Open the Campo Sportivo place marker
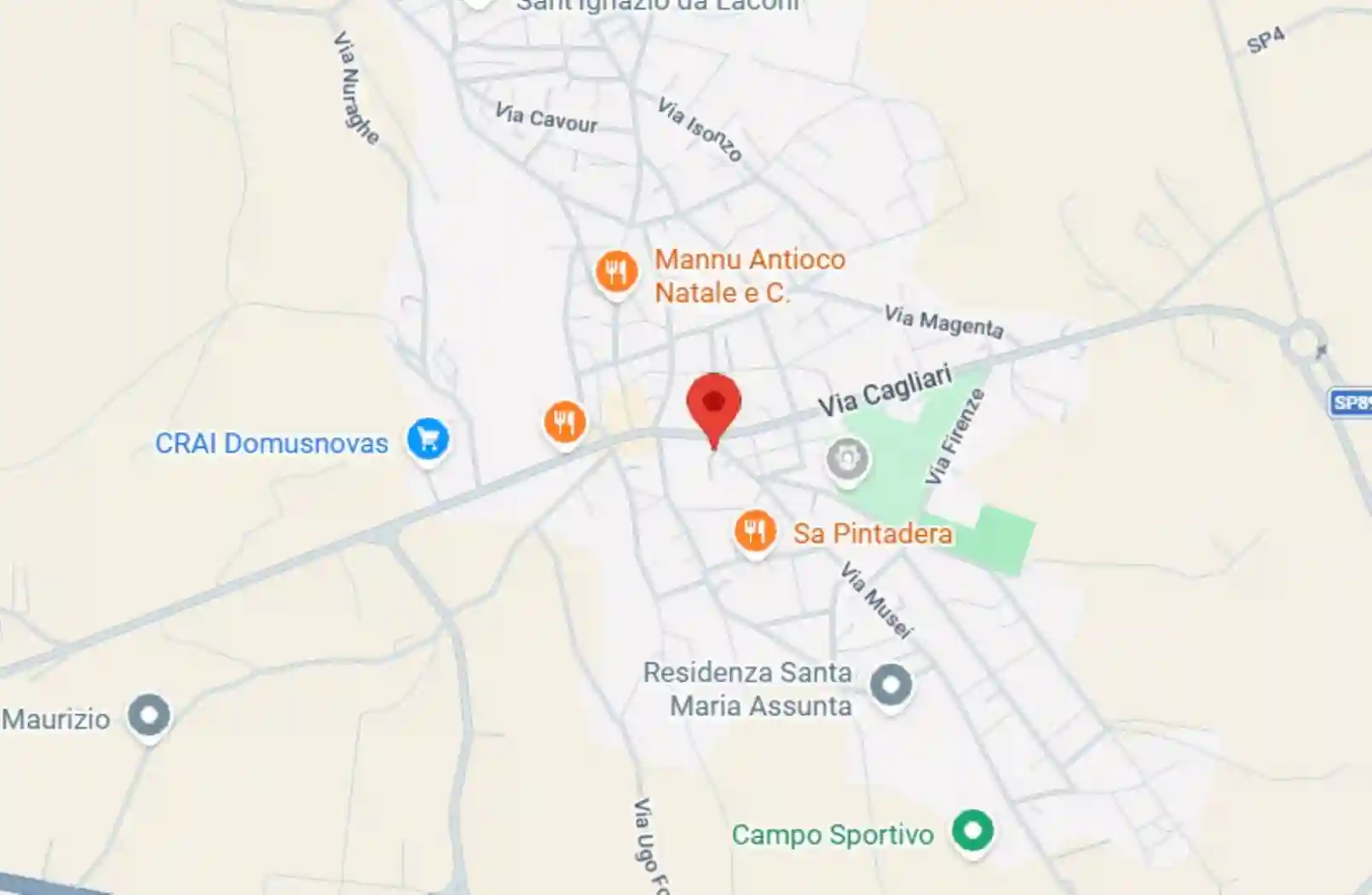The height and width of the screenshot is (895, 1372). [972, 829]
